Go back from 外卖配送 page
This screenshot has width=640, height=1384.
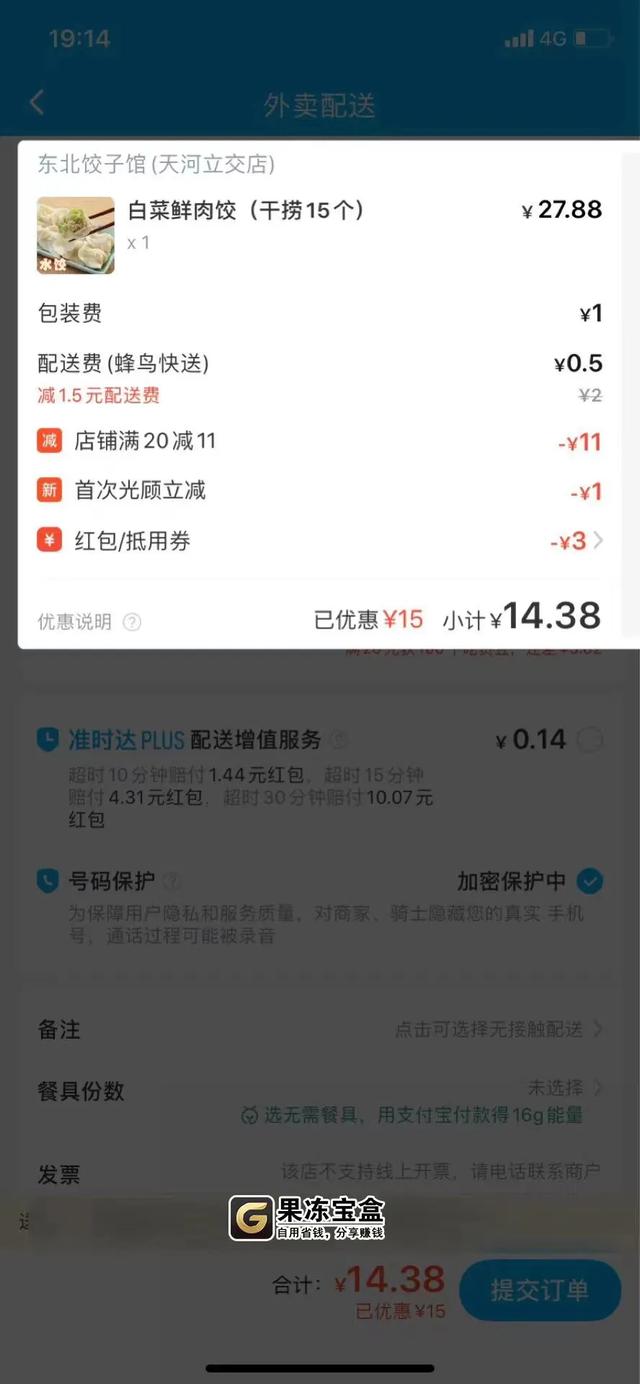pos(37,103)
